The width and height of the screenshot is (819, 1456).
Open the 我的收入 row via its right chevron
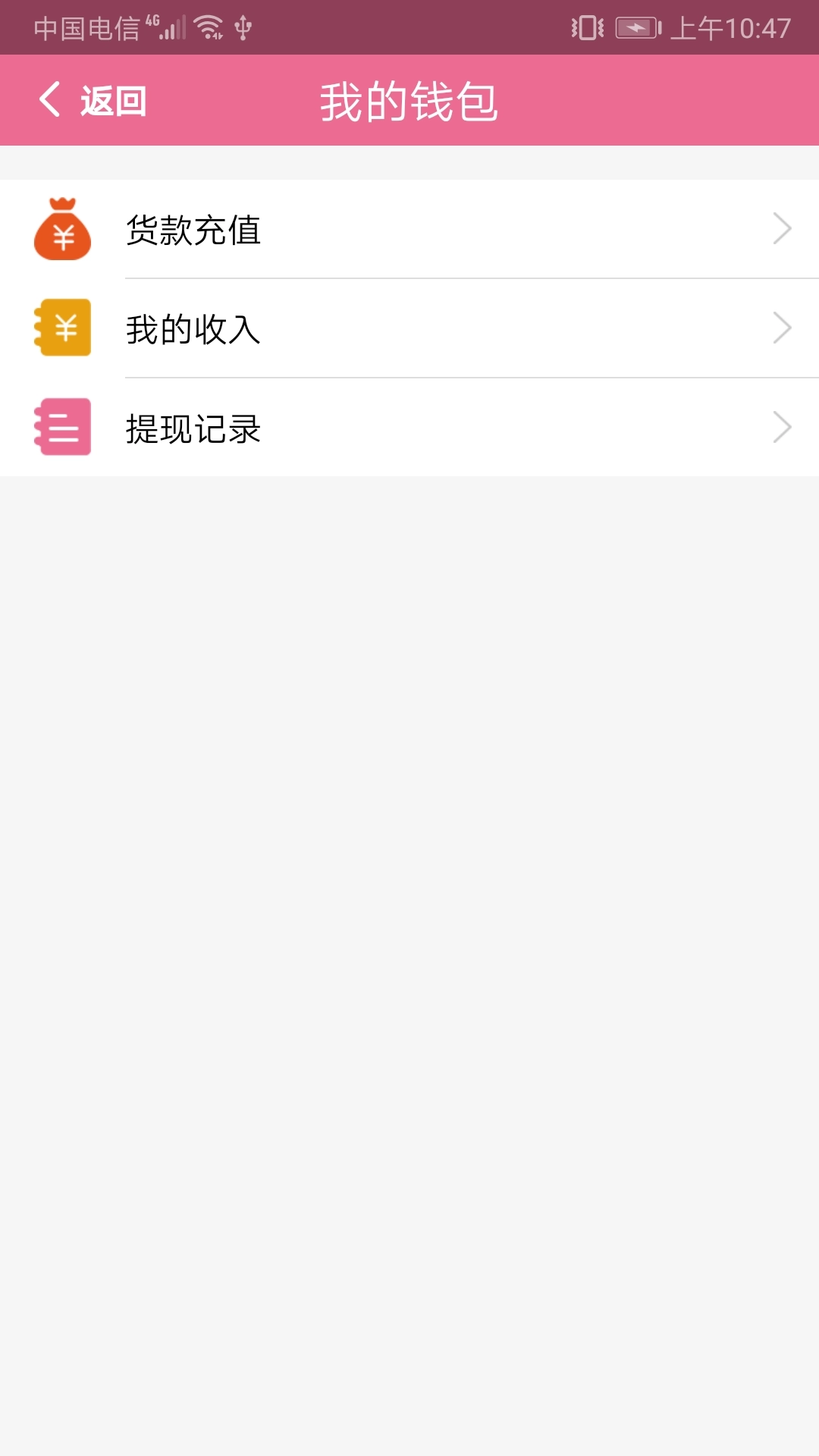point(782,328)
